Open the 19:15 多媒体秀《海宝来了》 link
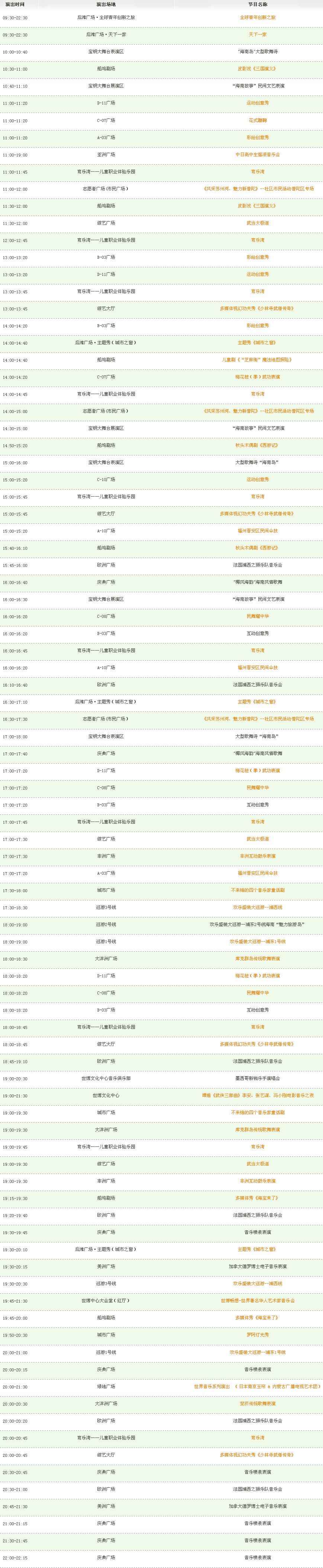323x1568 pixels. (x=257, y=1198)
